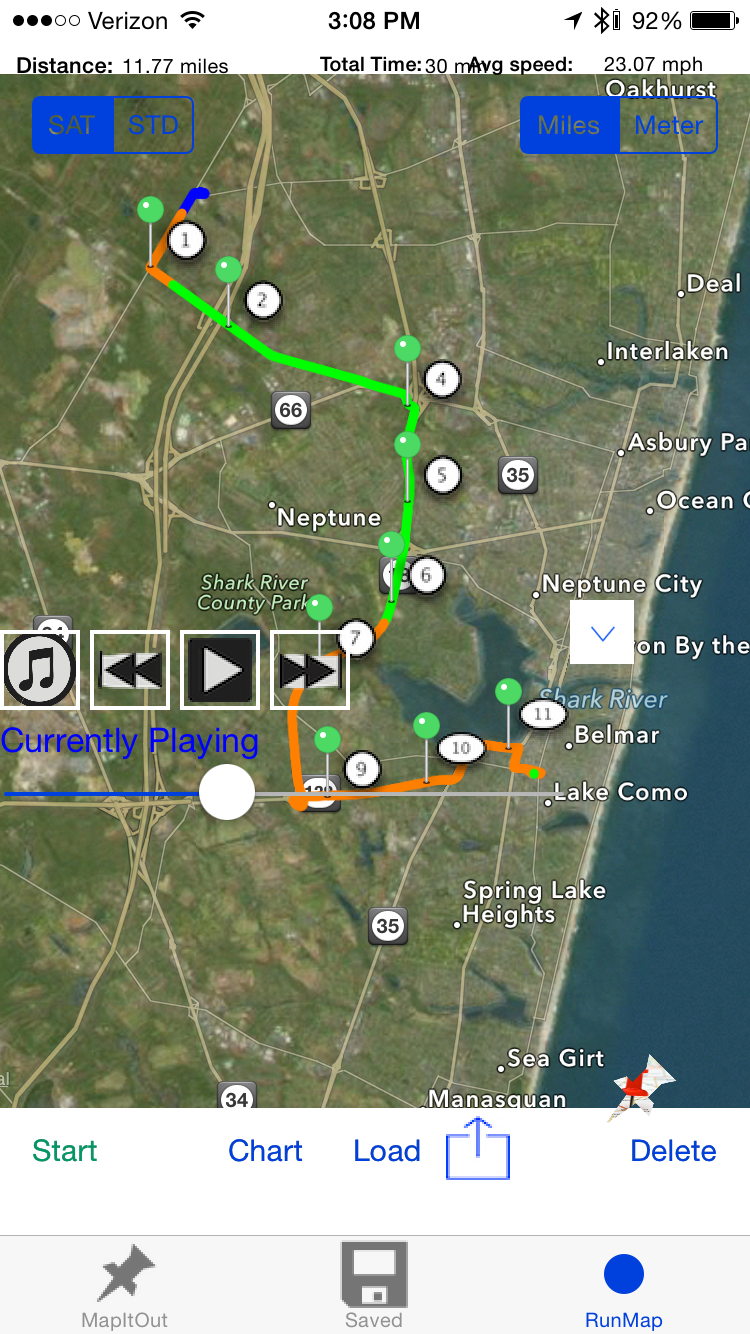
Task: Tap the red pushpin map icon
Action: tap(640, 1086)
